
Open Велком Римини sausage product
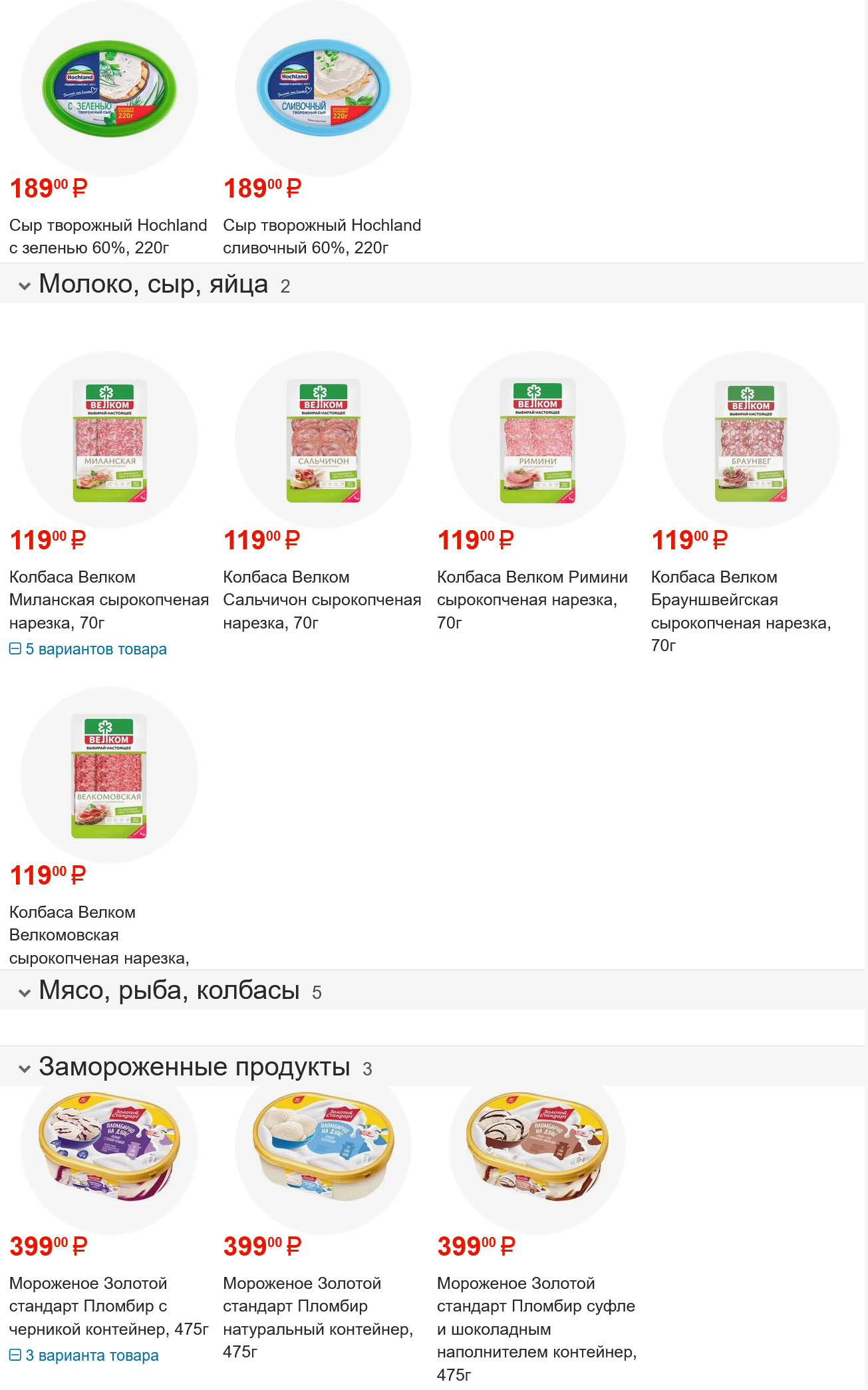(532, 588)
